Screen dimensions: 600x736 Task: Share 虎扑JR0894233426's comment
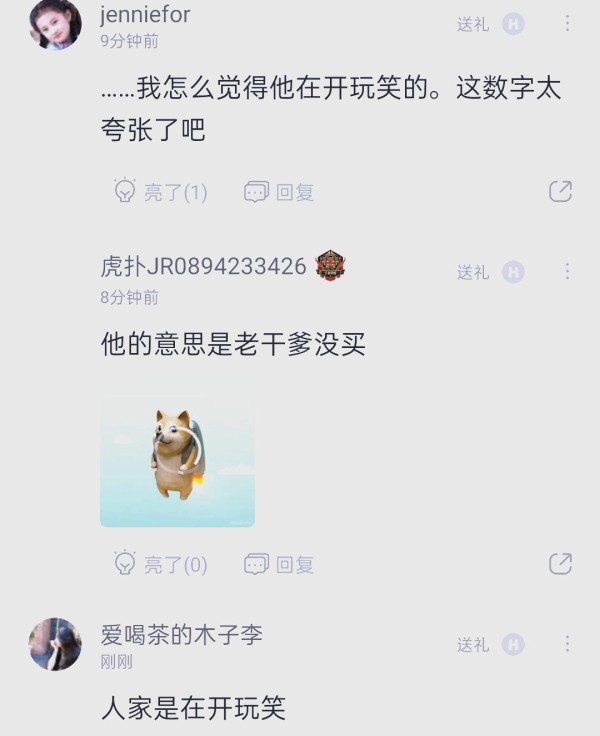[560, 564]
